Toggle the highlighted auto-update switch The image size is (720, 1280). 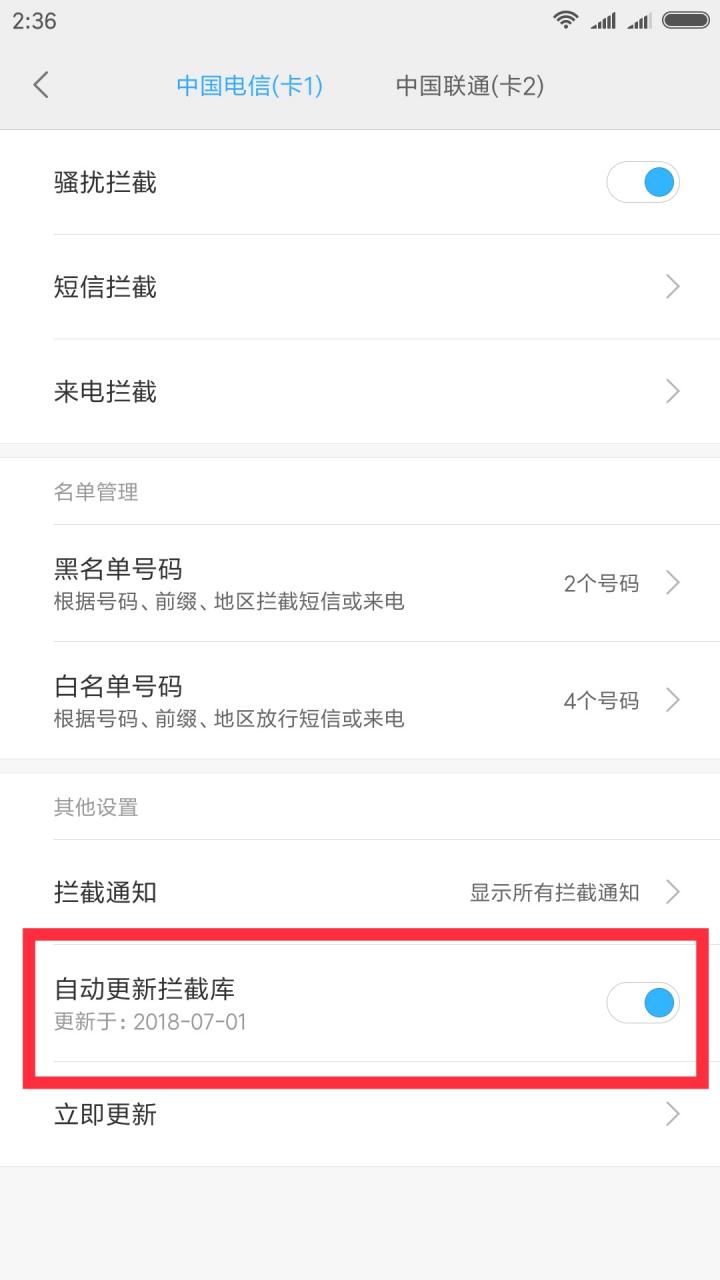[x=643, y=1002]
